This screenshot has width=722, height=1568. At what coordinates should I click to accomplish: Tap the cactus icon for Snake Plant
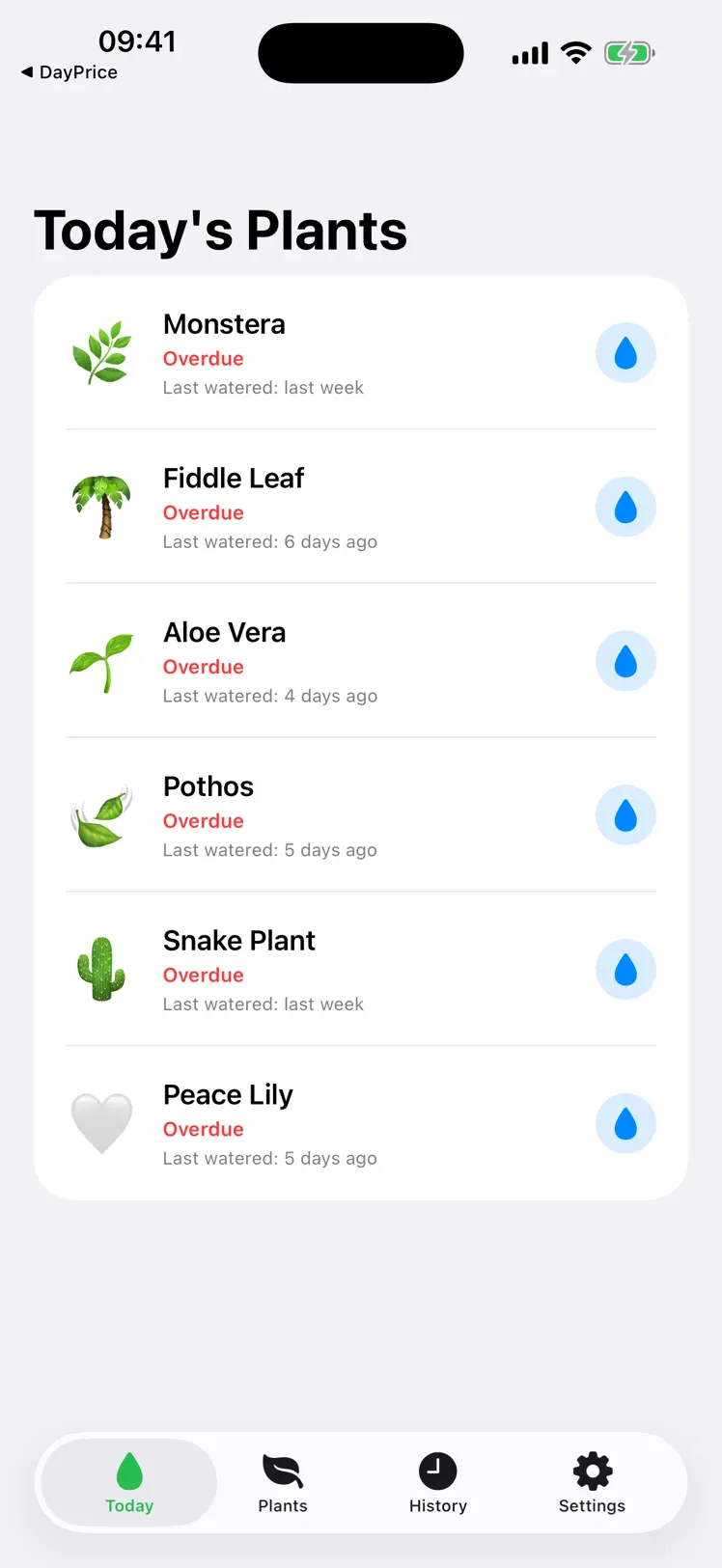point(101,969)
